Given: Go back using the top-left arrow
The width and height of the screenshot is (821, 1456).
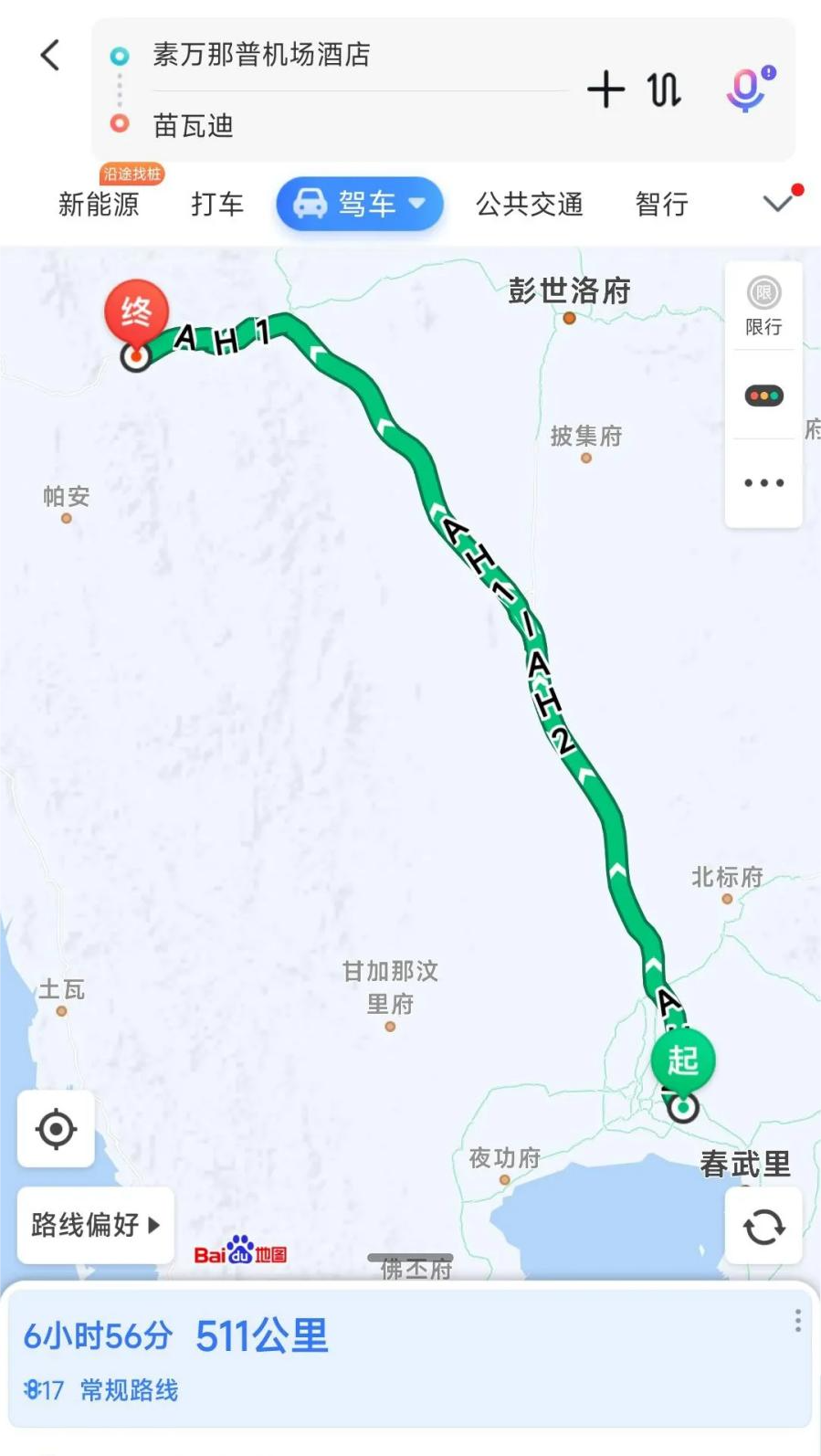Looking at the screenshot, I should (50, 55).
